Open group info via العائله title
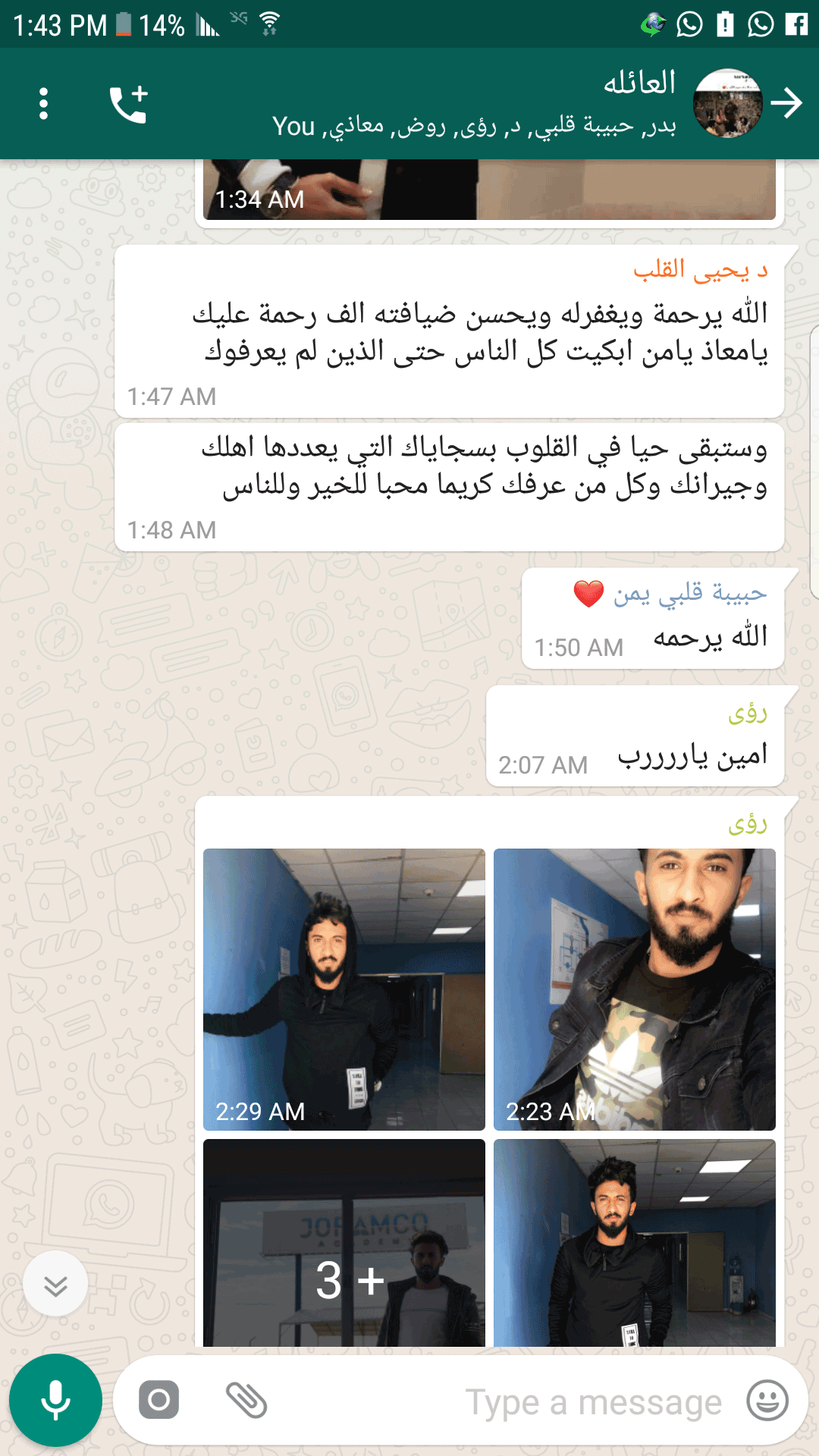This screenshot has width=819, height=1456. (639, 83)
